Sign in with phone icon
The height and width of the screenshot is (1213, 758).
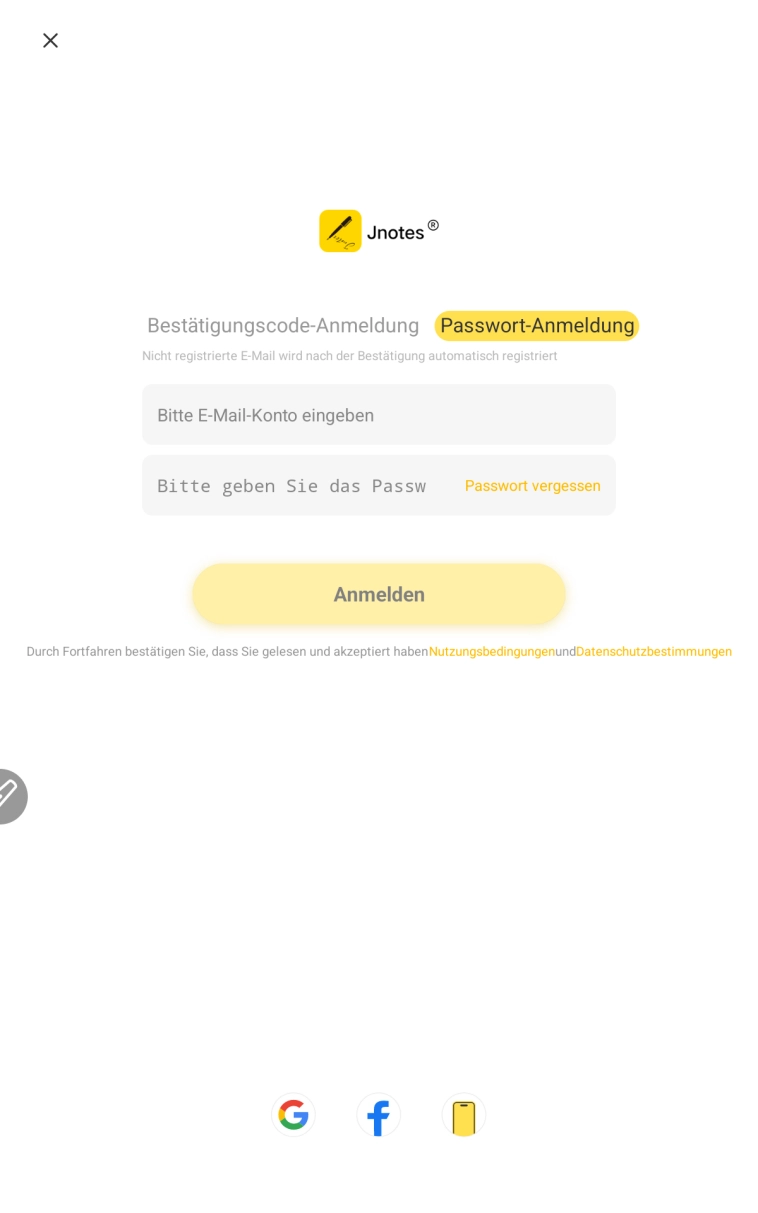coord(463,1116)
